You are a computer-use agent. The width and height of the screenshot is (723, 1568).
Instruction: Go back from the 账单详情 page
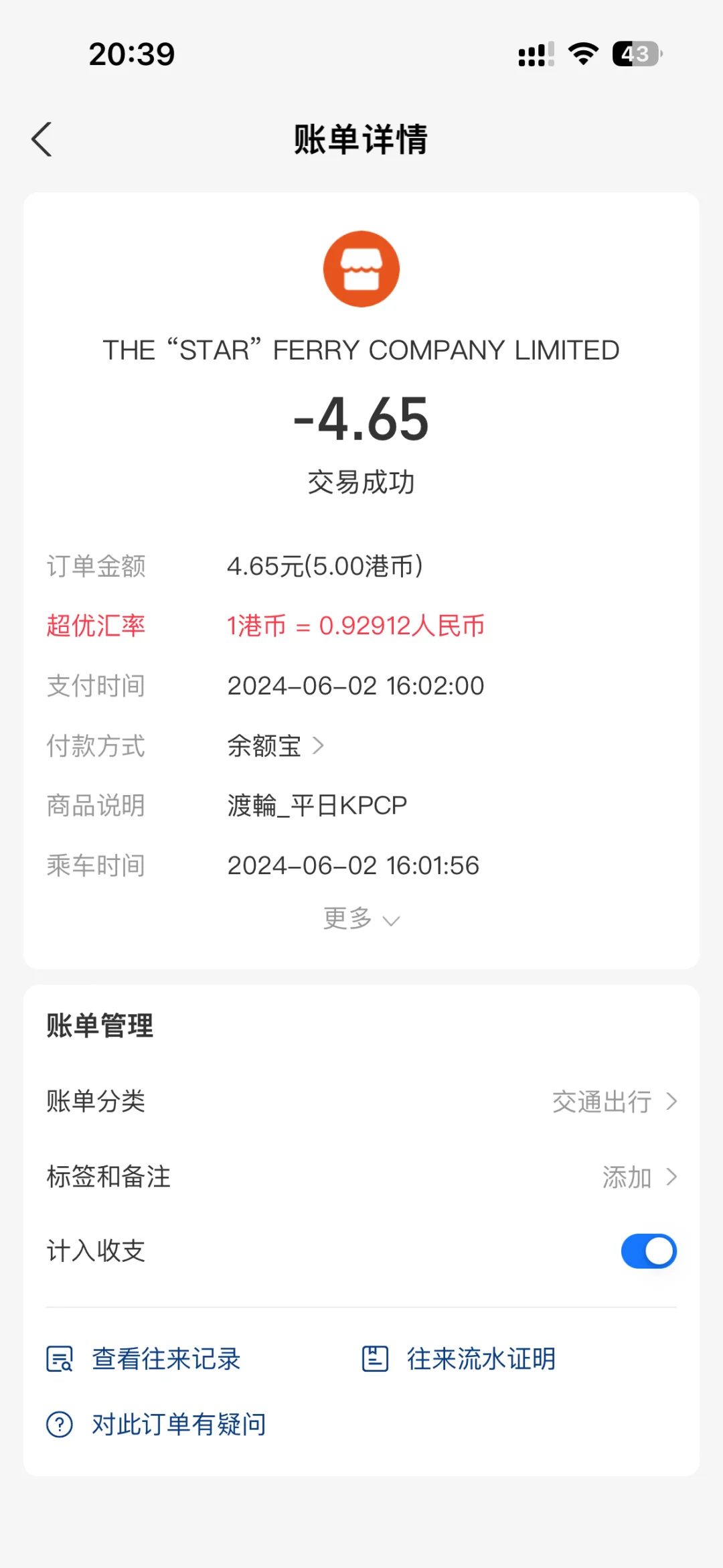(42, 139)
